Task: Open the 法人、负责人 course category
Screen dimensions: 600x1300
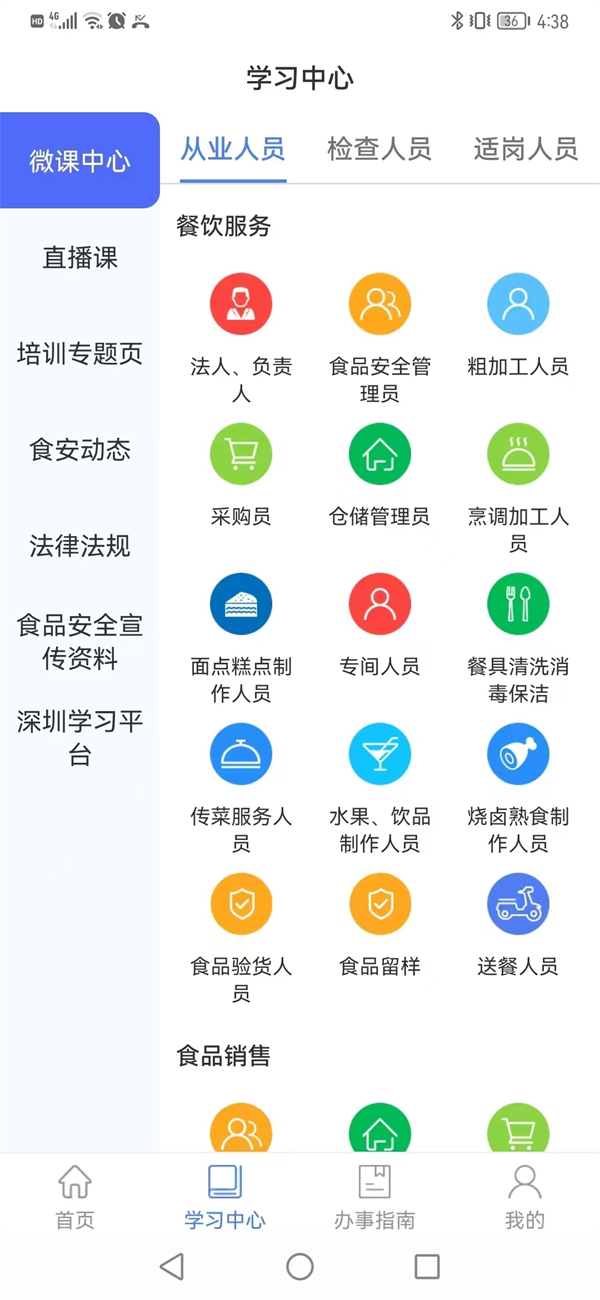Action: coord(241,304)
